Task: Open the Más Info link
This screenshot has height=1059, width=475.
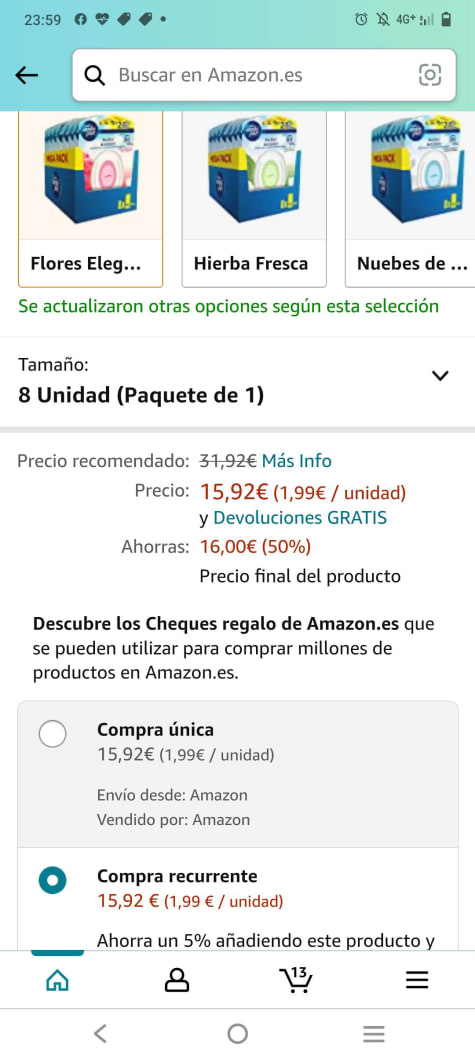Action: pyautogui.click(x=297, y=461)
